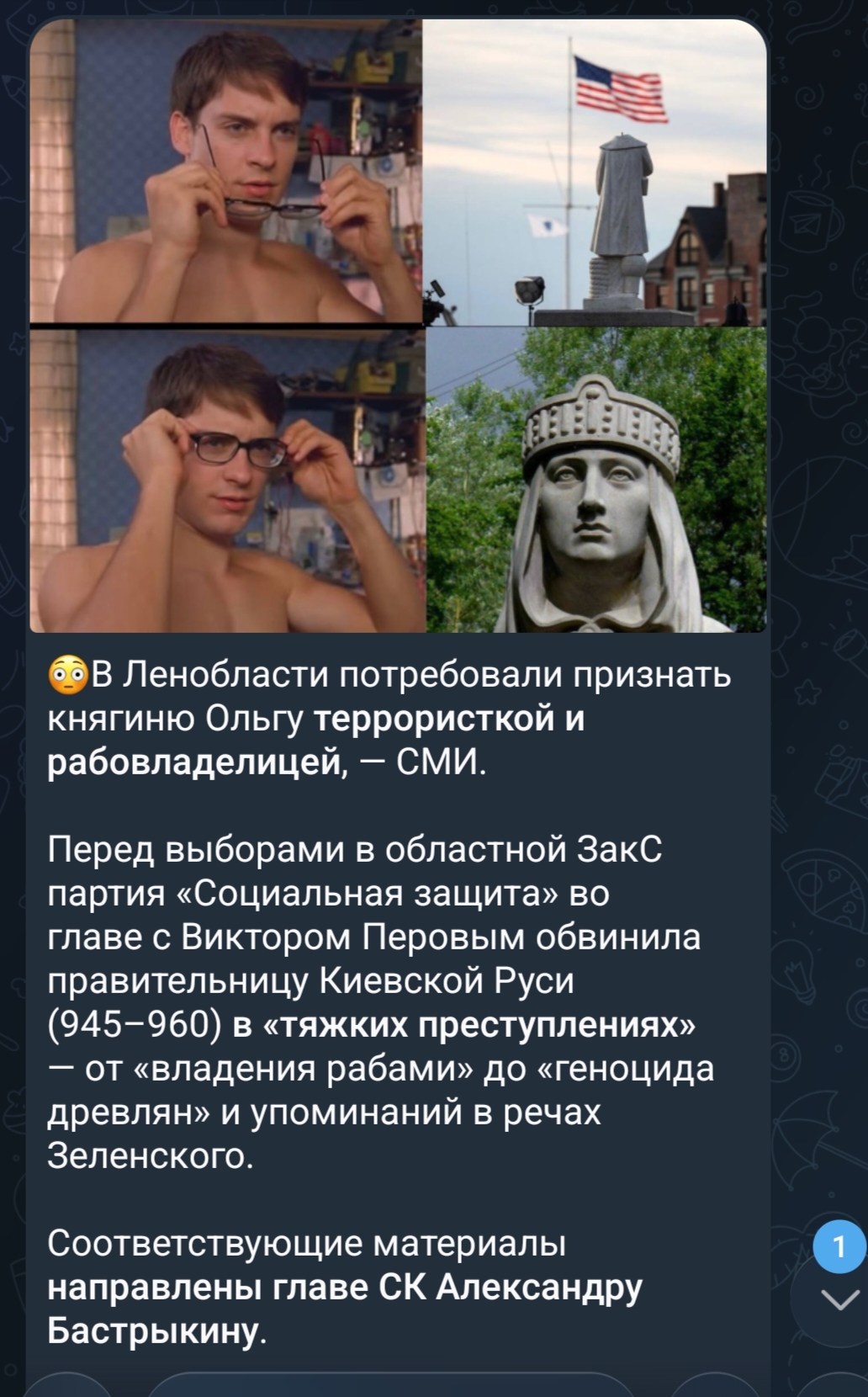This screenshot has width=868, height=1397.
Task: Open the meme image in the post
Action: coord(398,326)
